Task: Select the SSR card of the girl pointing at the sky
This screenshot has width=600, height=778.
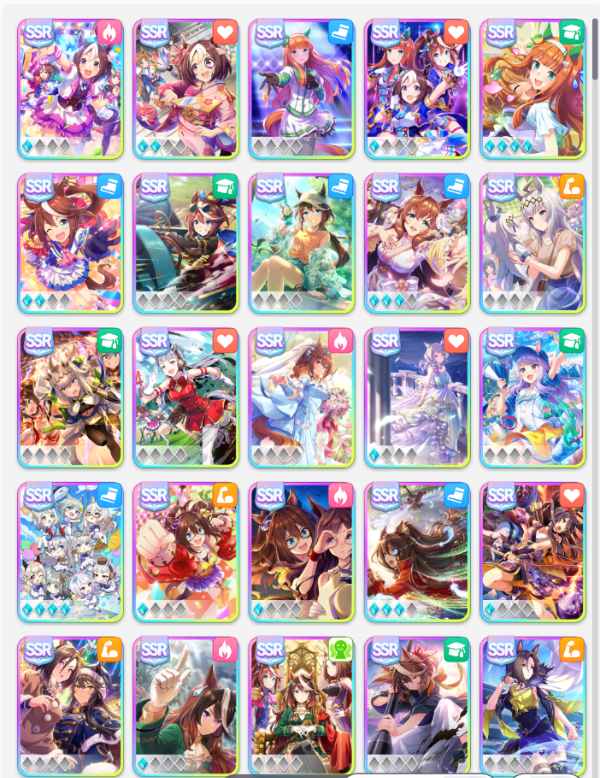Action: click(186, 705)
